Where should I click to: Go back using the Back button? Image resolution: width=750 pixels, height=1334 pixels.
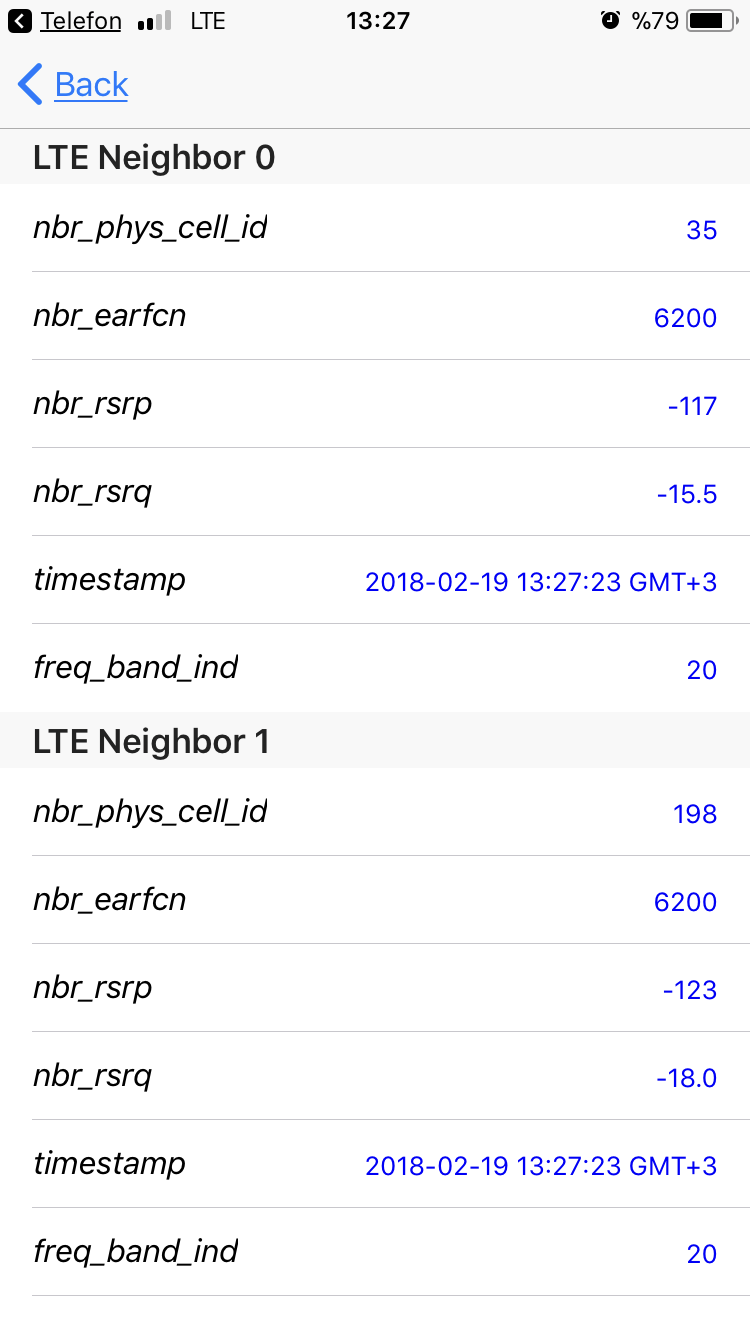pyautogui.click(x=73, y=85)
